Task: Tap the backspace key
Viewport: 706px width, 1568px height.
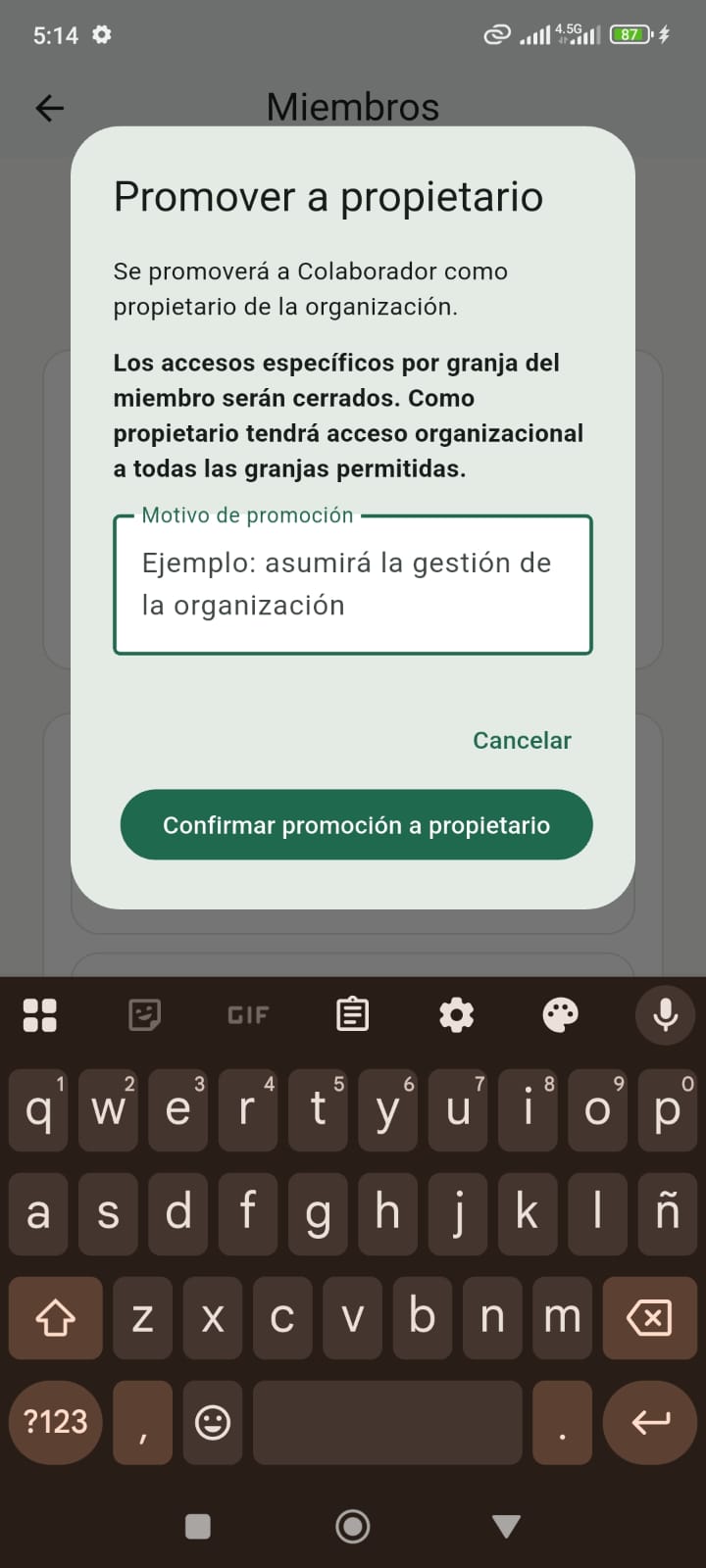Action: pyautogui.click(x=649, y=1317)
